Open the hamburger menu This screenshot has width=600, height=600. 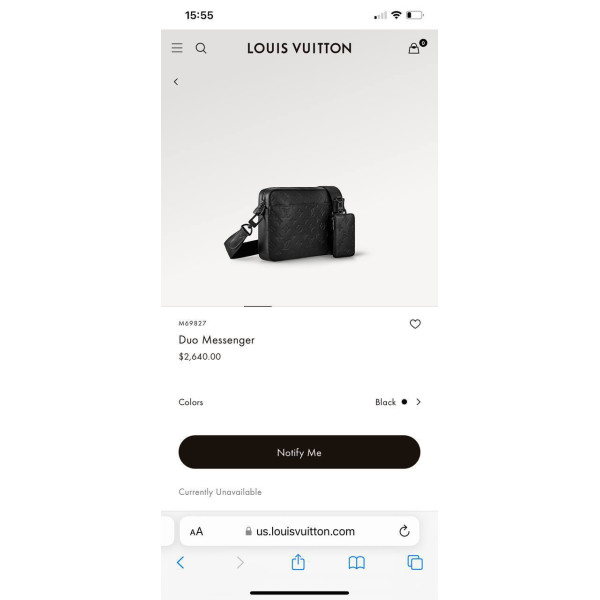177,48
